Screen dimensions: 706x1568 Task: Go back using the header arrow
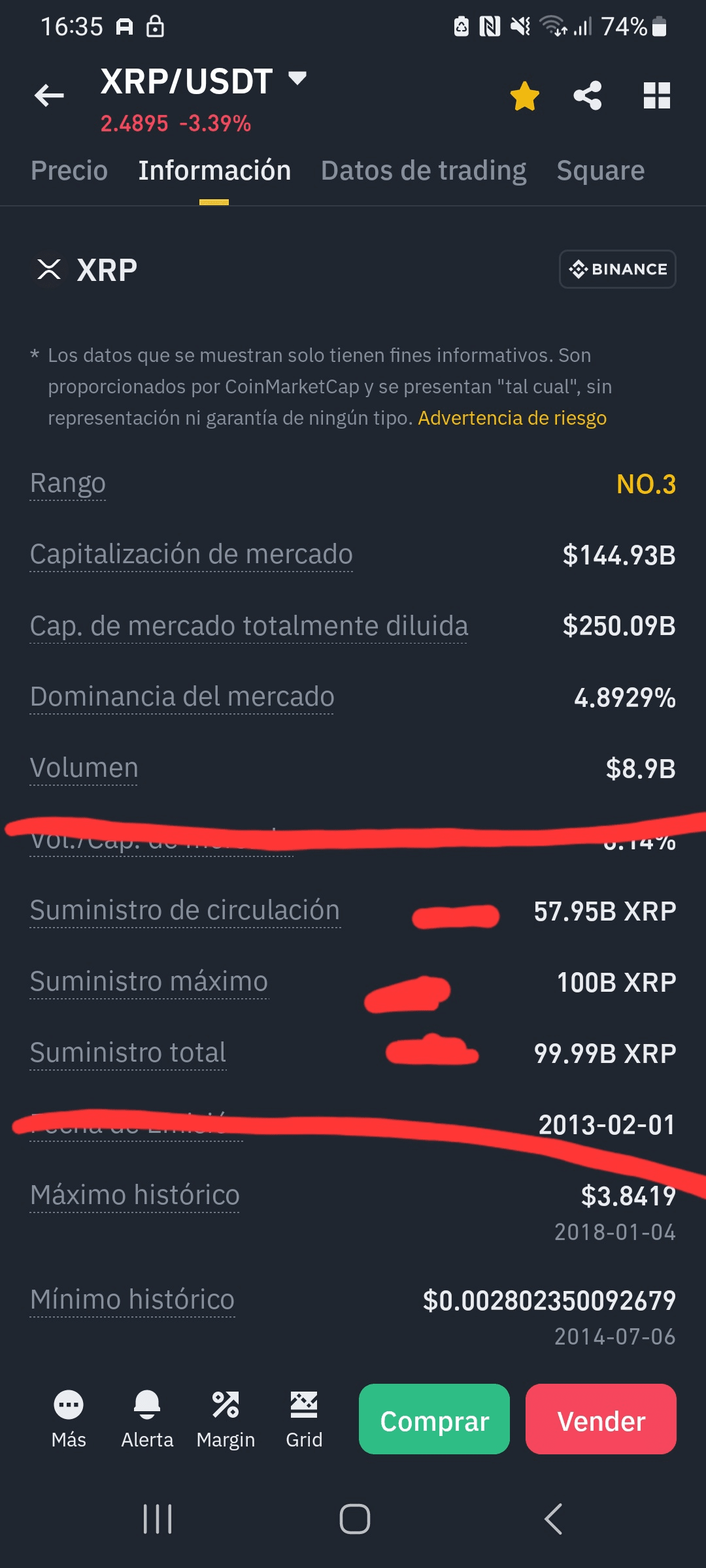49,95
